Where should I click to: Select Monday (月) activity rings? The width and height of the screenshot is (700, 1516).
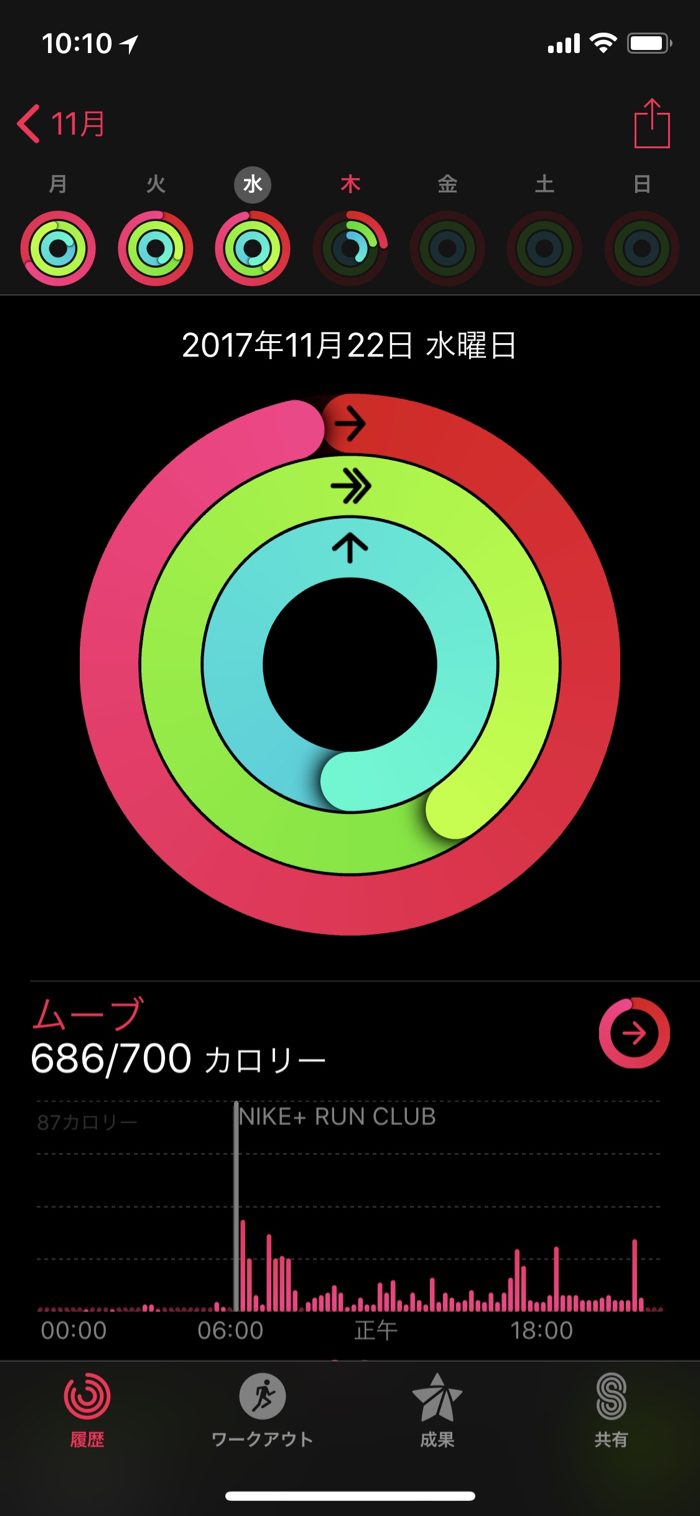[58, 248]
